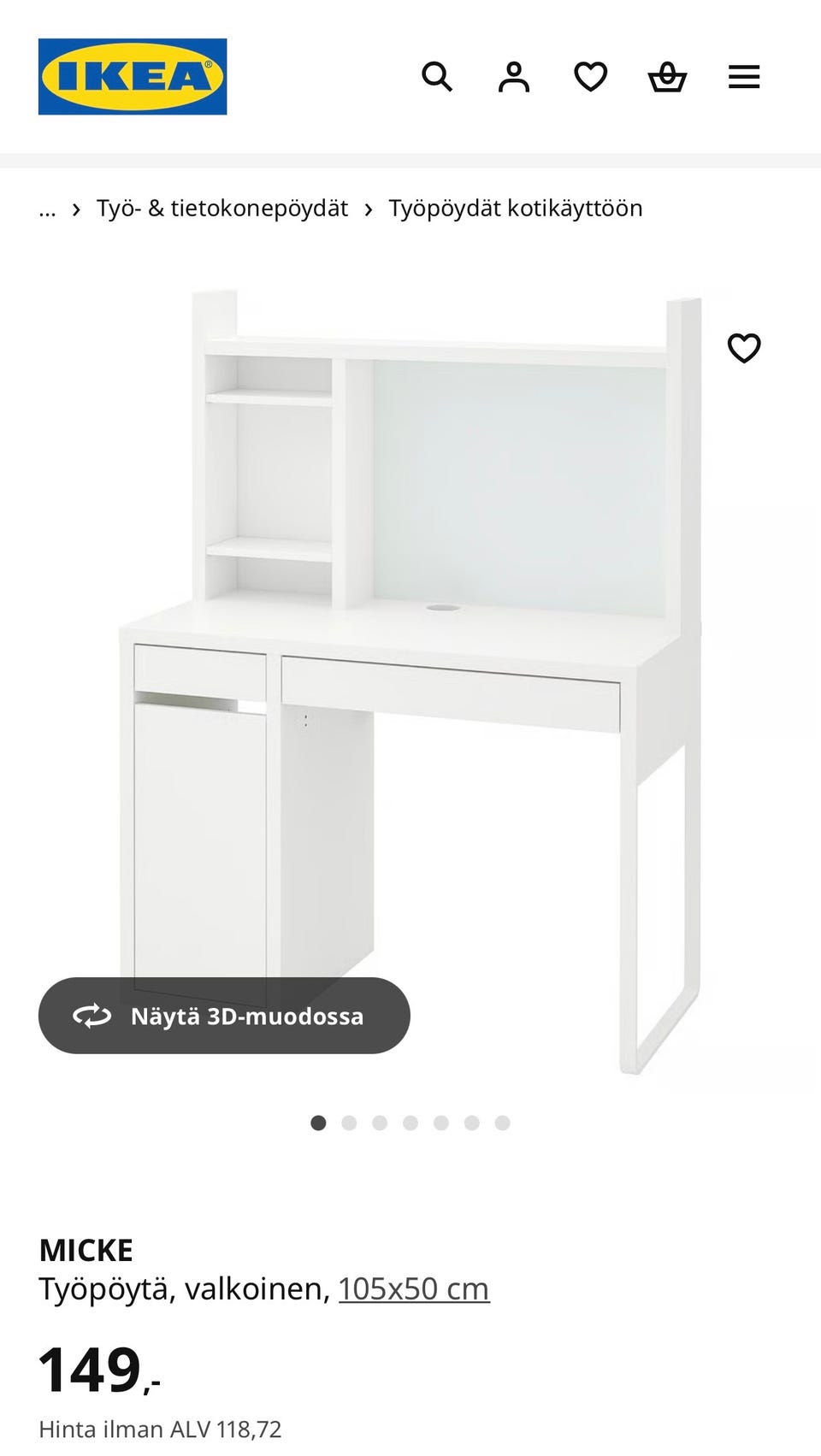This screenshot has height=1456, width=821.
Task: Open Työ- & tietokonepöydät breadcrumb
Action: point(222,209)
